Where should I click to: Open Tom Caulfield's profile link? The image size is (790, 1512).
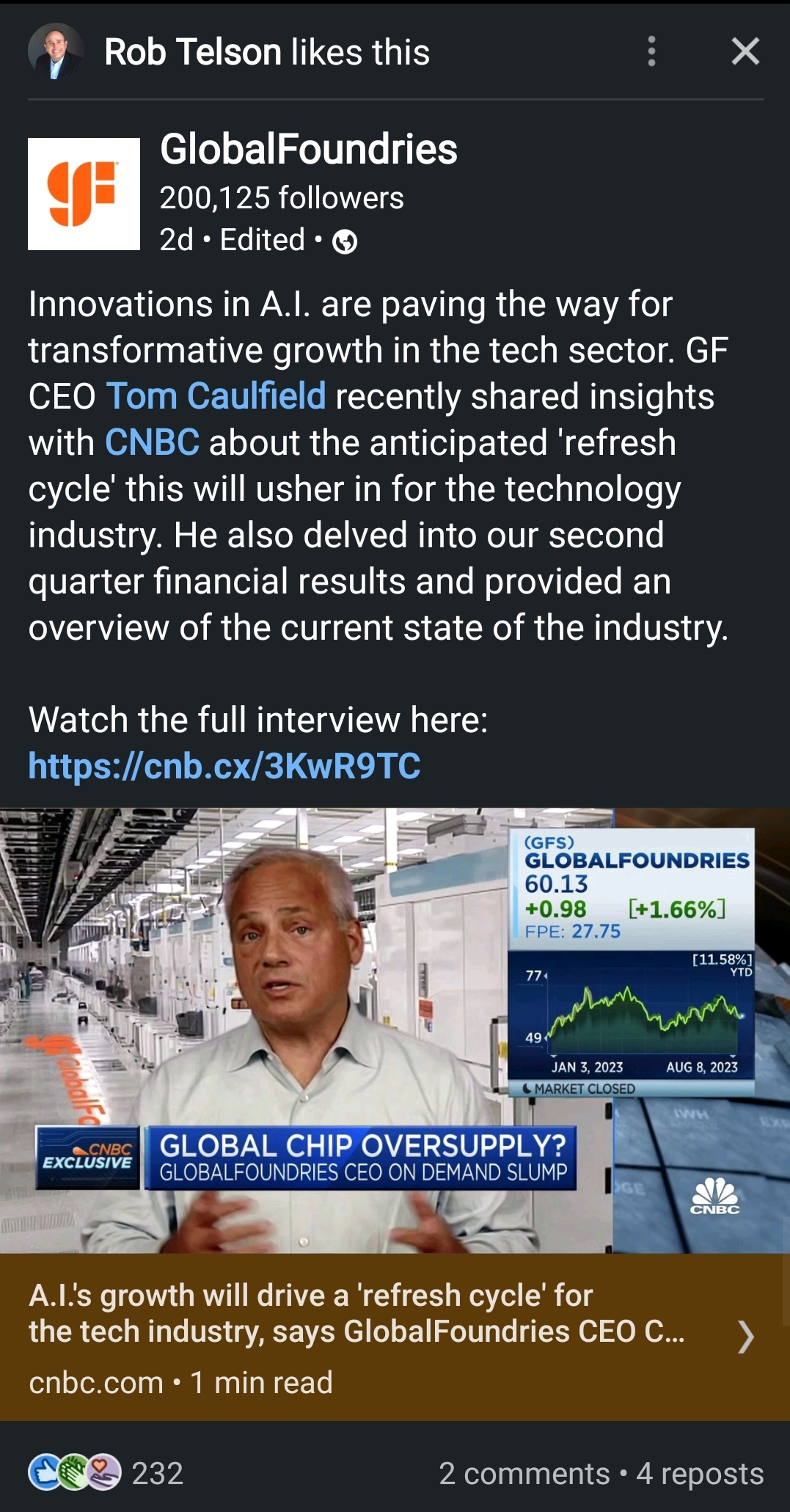(x=216, y=396)
